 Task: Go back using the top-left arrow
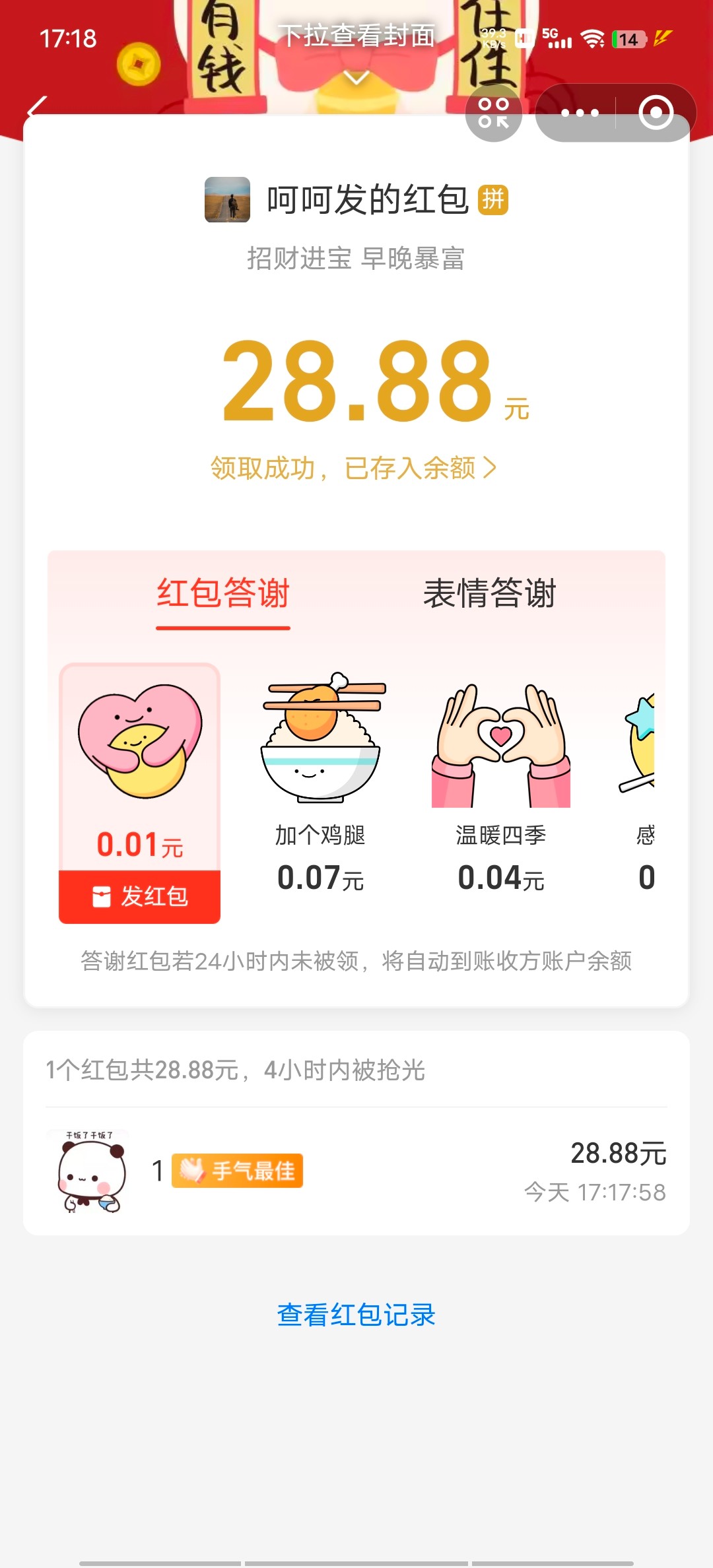(x=38, y=108)
